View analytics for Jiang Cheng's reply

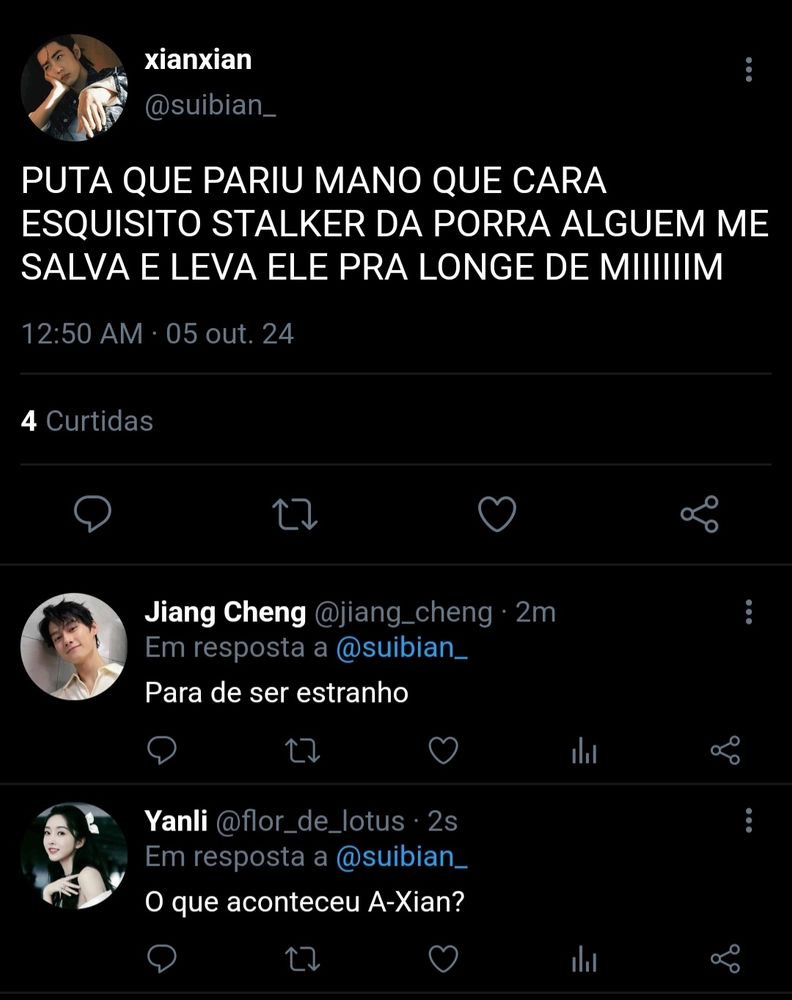click(584, 752)
